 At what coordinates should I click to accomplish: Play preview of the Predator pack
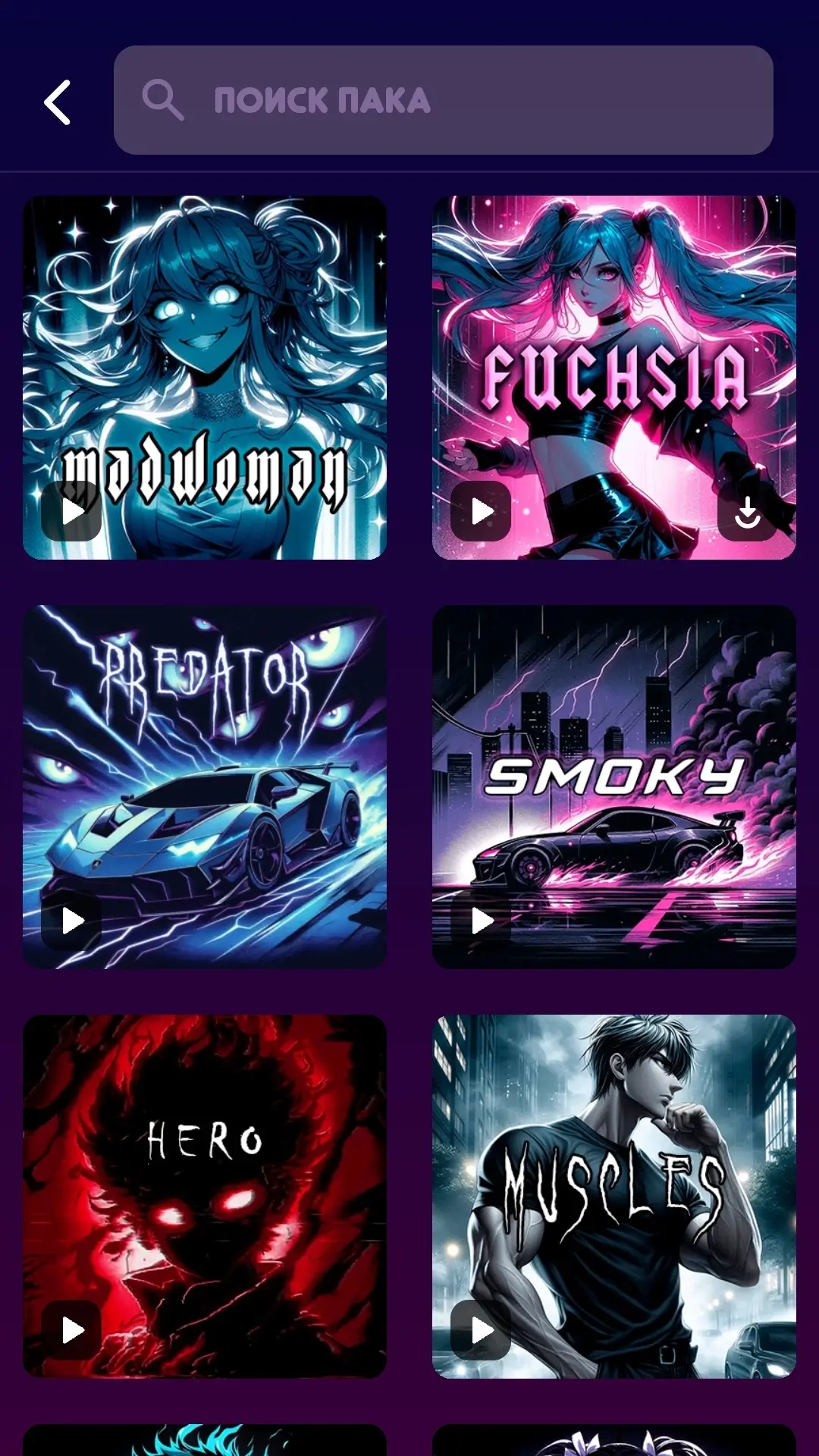click(71, 921)
